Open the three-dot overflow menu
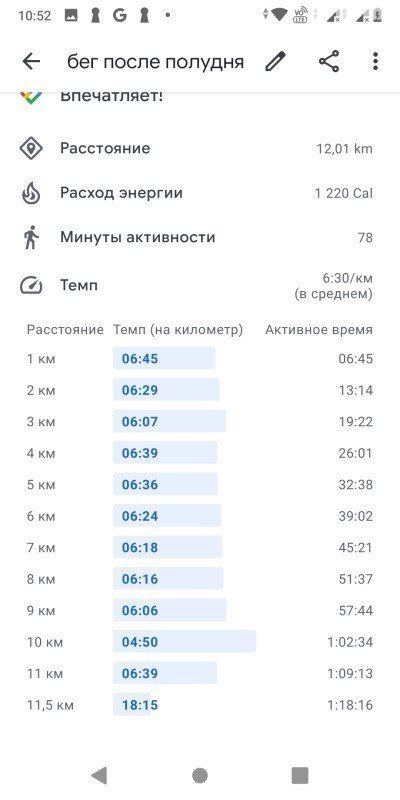The height and width of the screenshot is (800, 400). click(x=376, y=62)
